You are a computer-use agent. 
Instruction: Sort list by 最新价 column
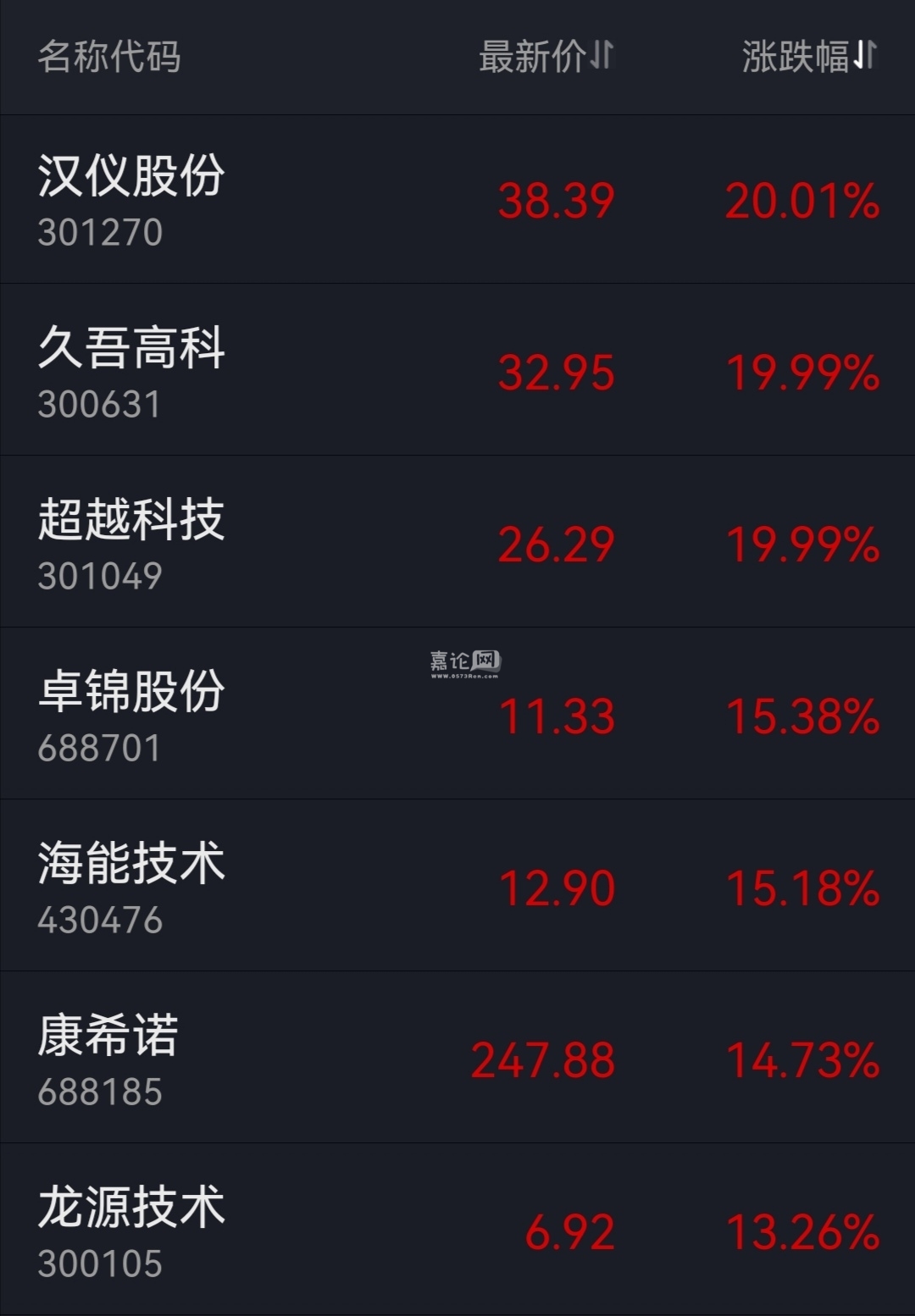tap(546, 57)
